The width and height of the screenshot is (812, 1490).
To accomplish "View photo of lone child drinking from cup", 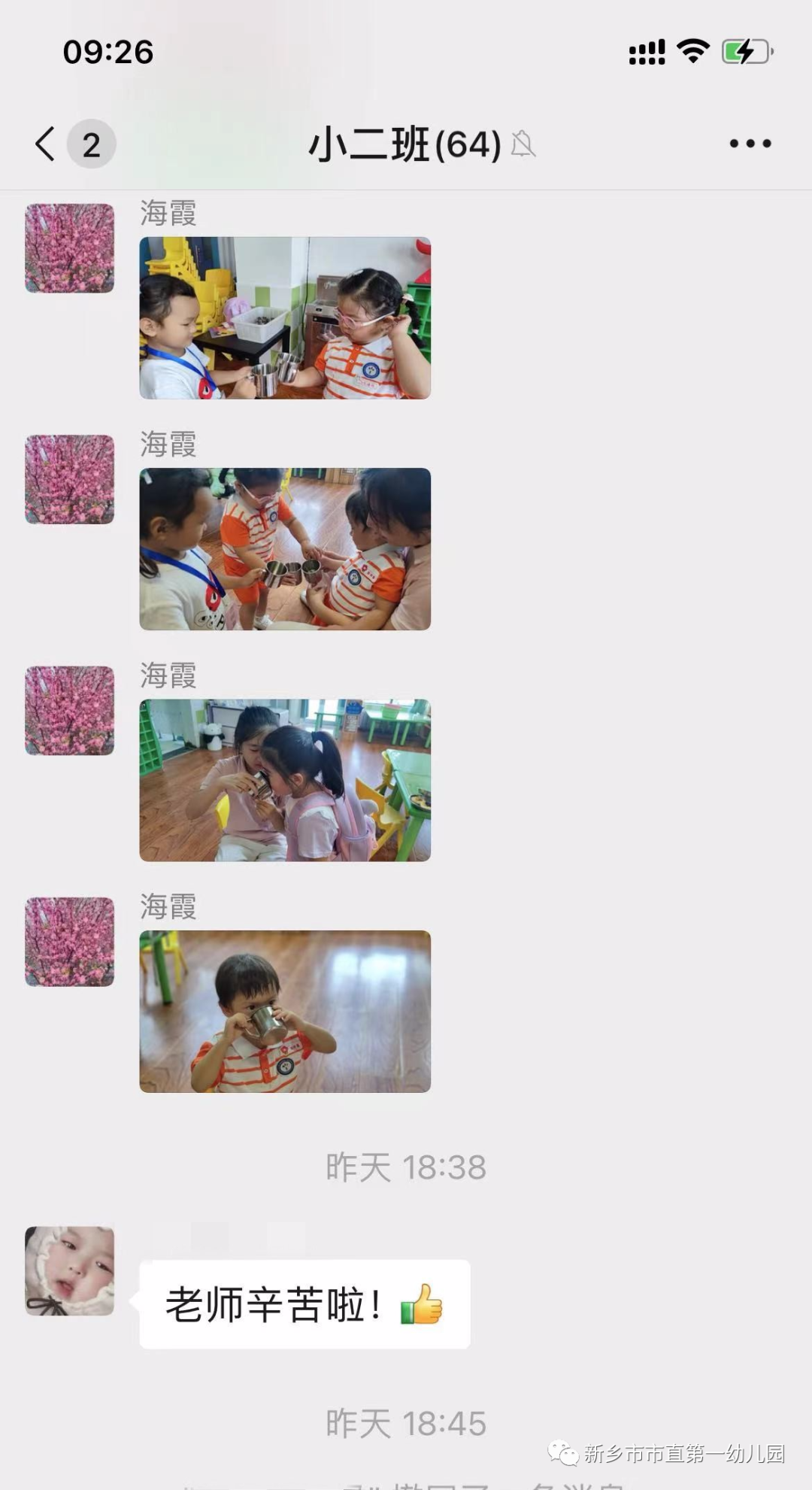I will click(285, 1011).
